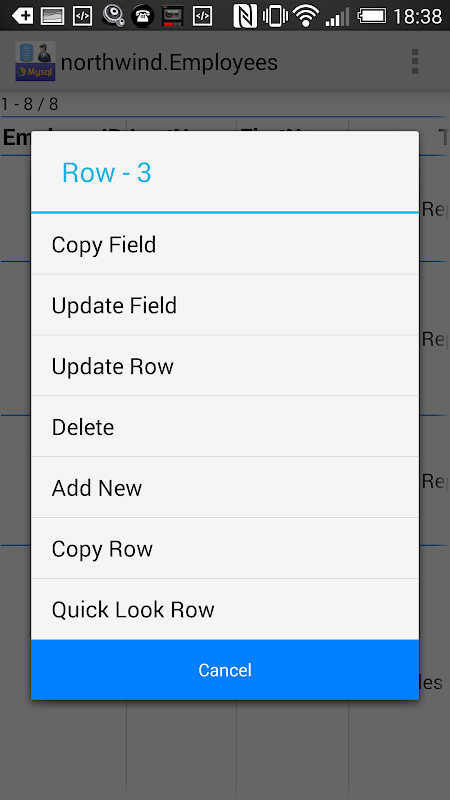The height and width of the screenshot is (800, 450).
Task: Open Update Row action
Action: pyautogui.click(x=225, y=366)
